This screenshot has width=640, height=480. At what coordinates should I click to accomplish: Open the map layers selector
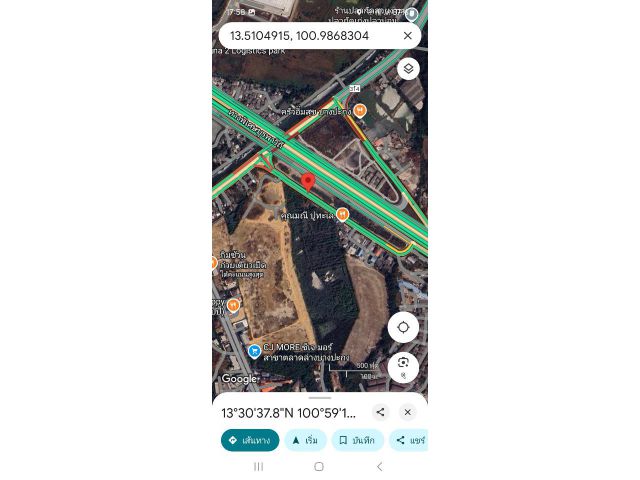(x=407, y=69)
